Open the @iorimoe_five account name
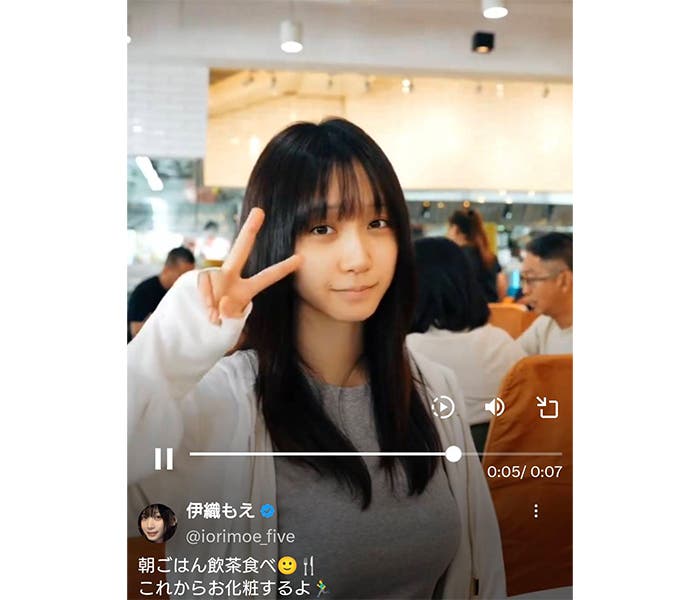 (x=240, y=537)
